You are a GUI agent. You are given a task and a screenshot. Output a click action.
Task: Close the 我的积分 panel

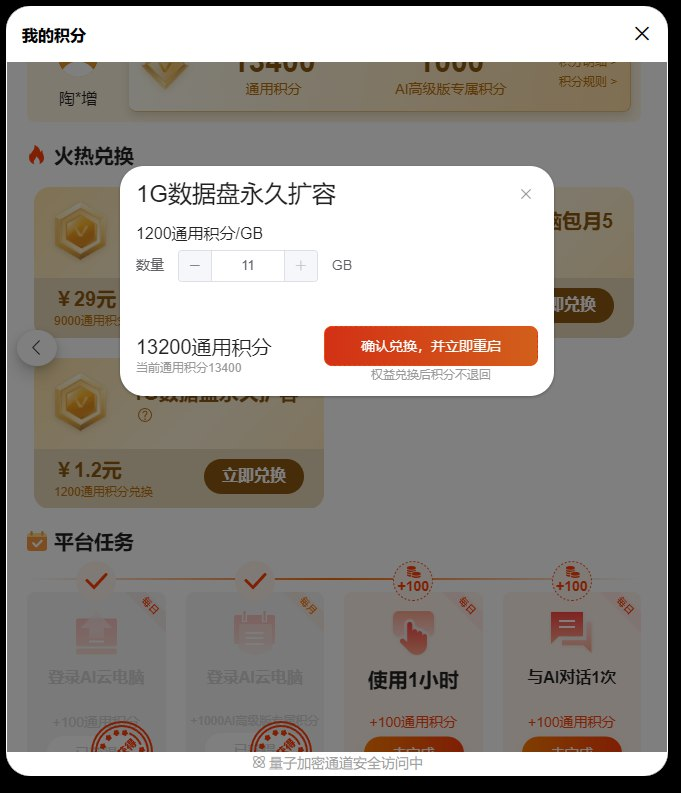pos(642,34)
